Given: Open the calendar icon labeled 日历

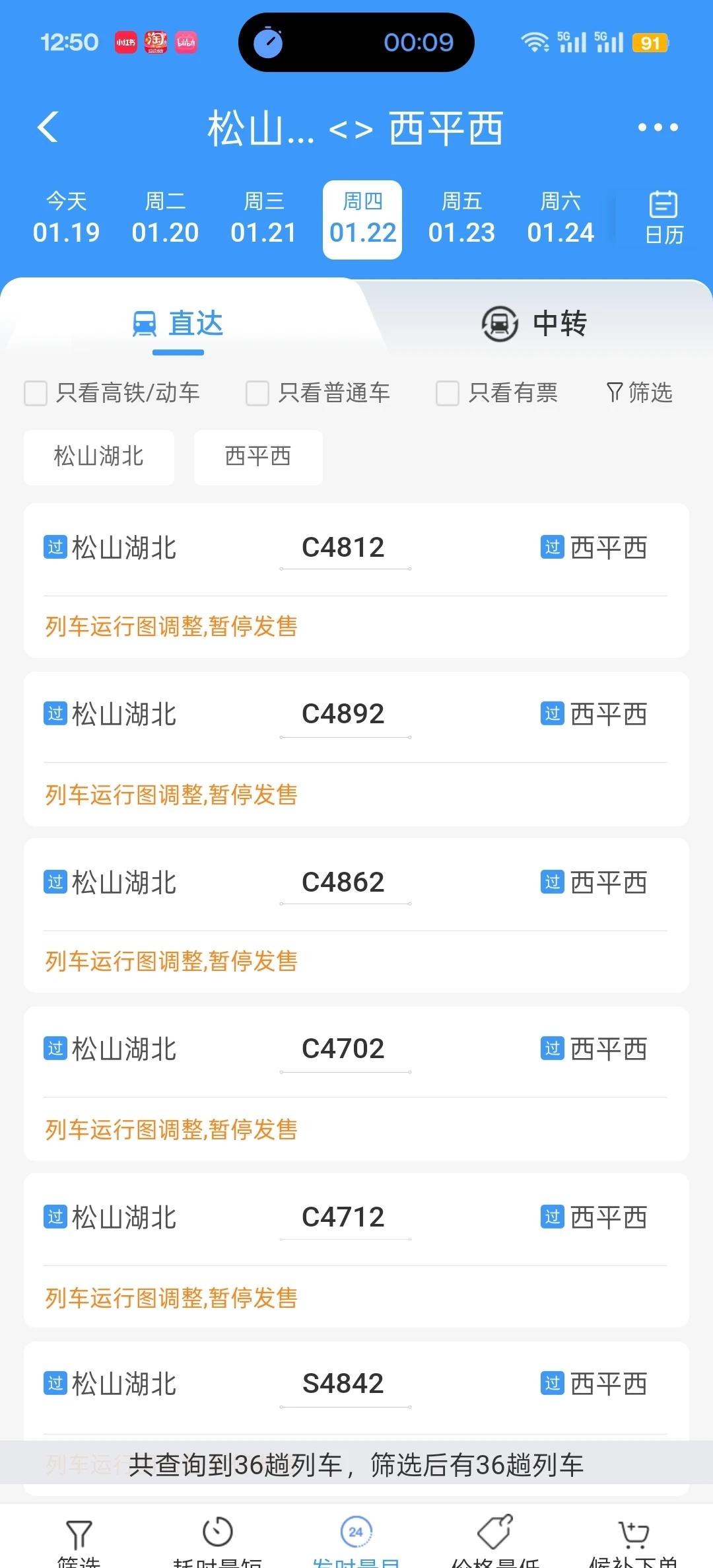Looking at the screenshot, I should pos(662,215).
